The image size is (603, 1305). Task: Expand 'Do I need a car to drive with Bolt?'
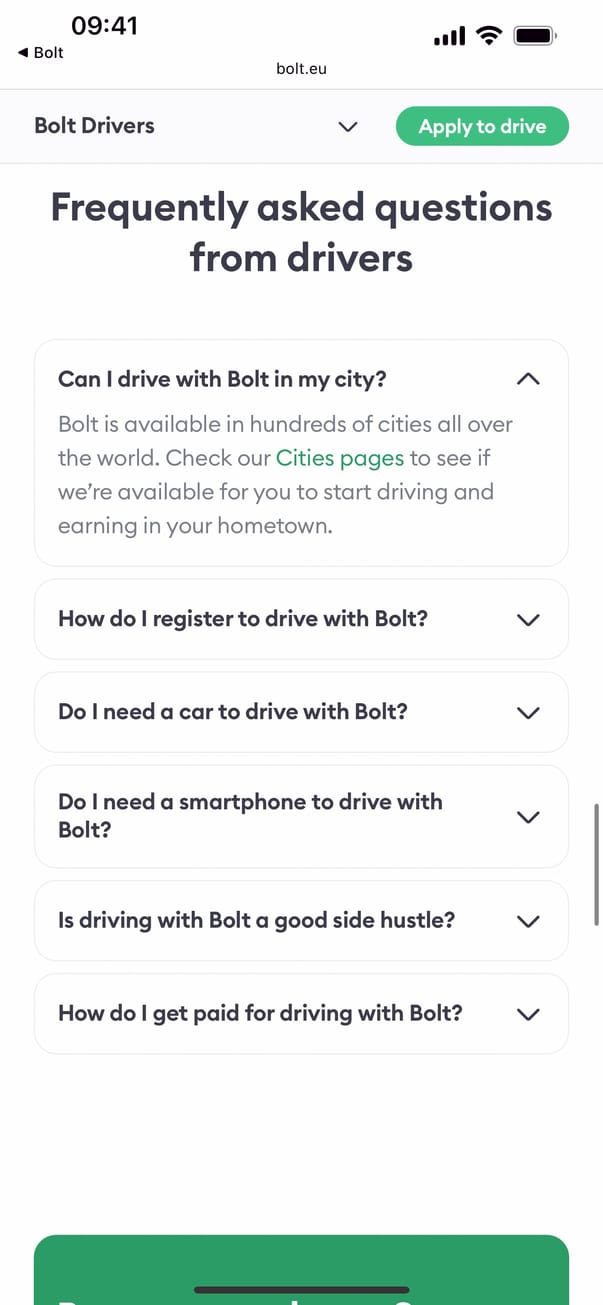pos(301,712)
